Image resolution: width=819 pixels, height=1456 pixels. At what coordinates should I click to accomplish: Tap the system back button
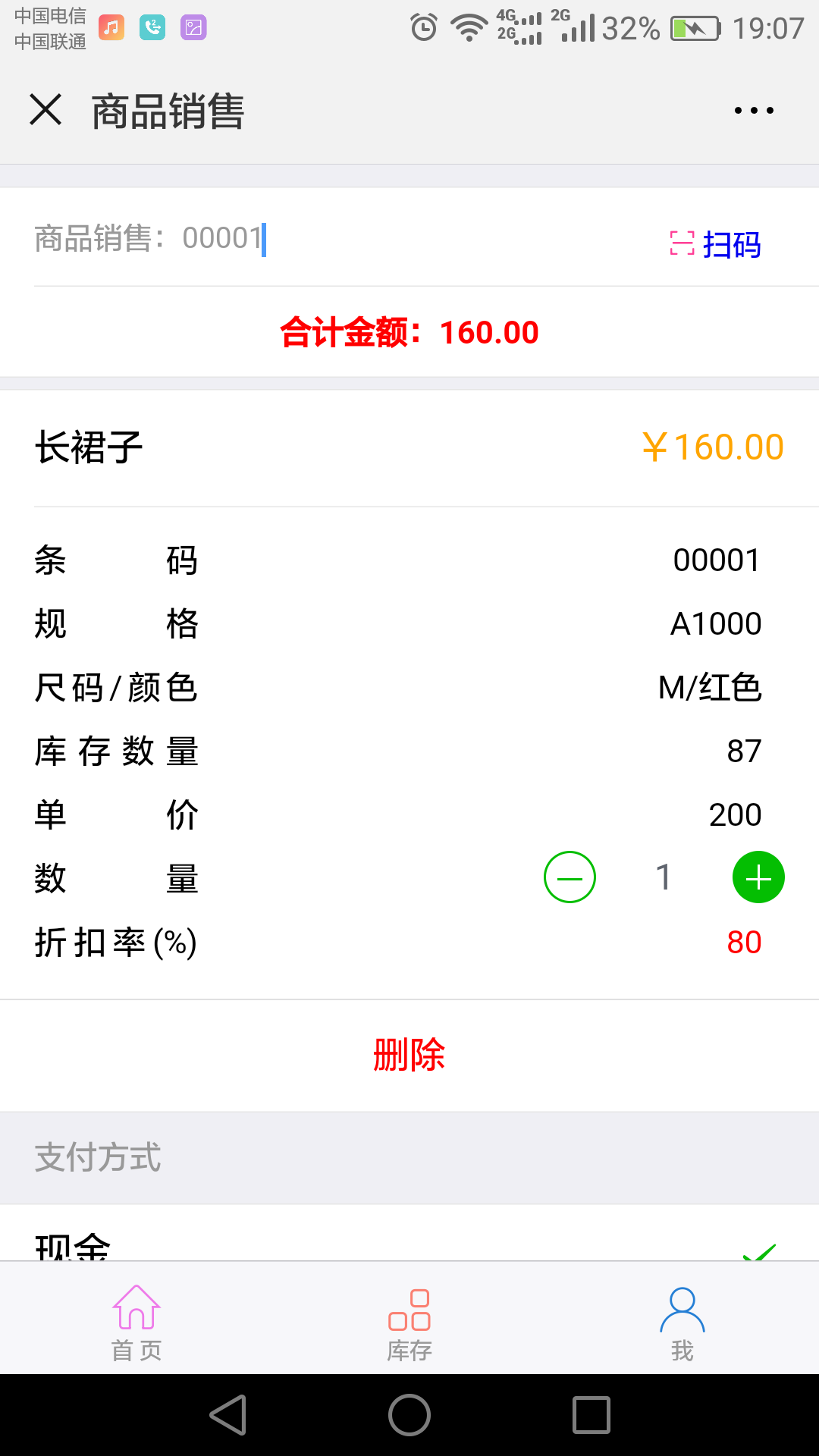pos(227,1415)
